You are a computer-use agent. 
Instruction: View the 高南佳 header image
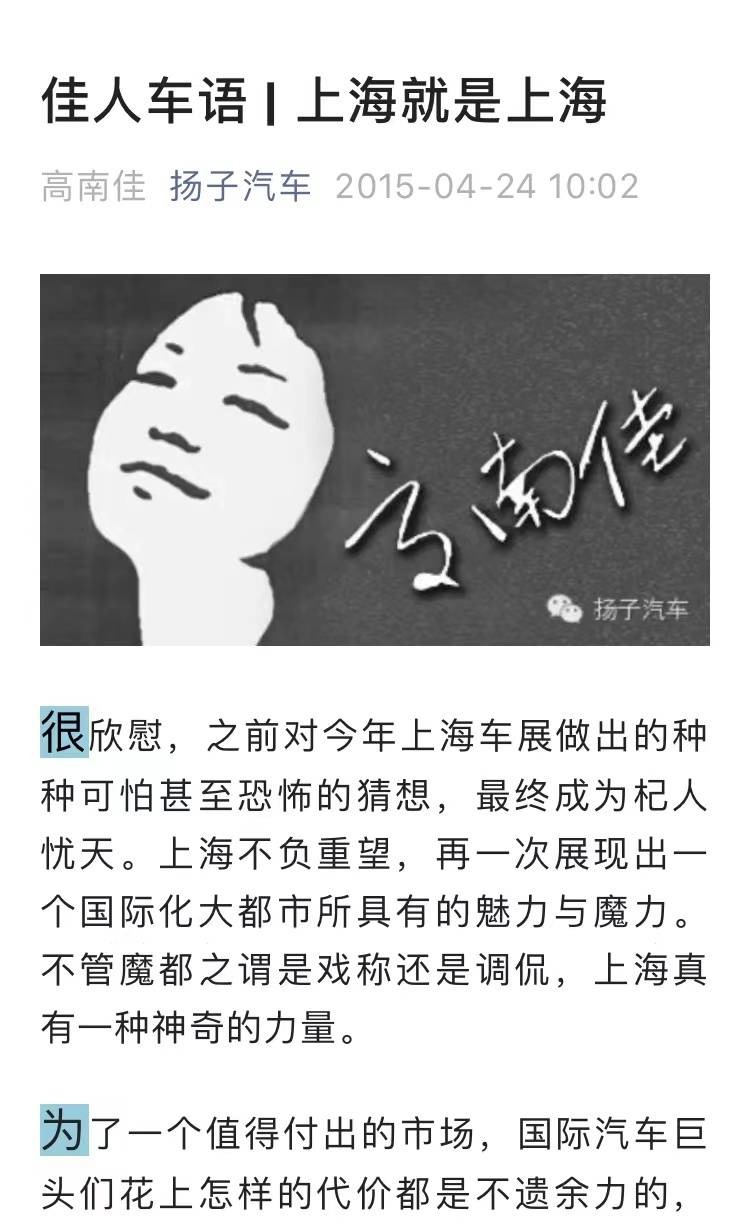tap(375, 460)
